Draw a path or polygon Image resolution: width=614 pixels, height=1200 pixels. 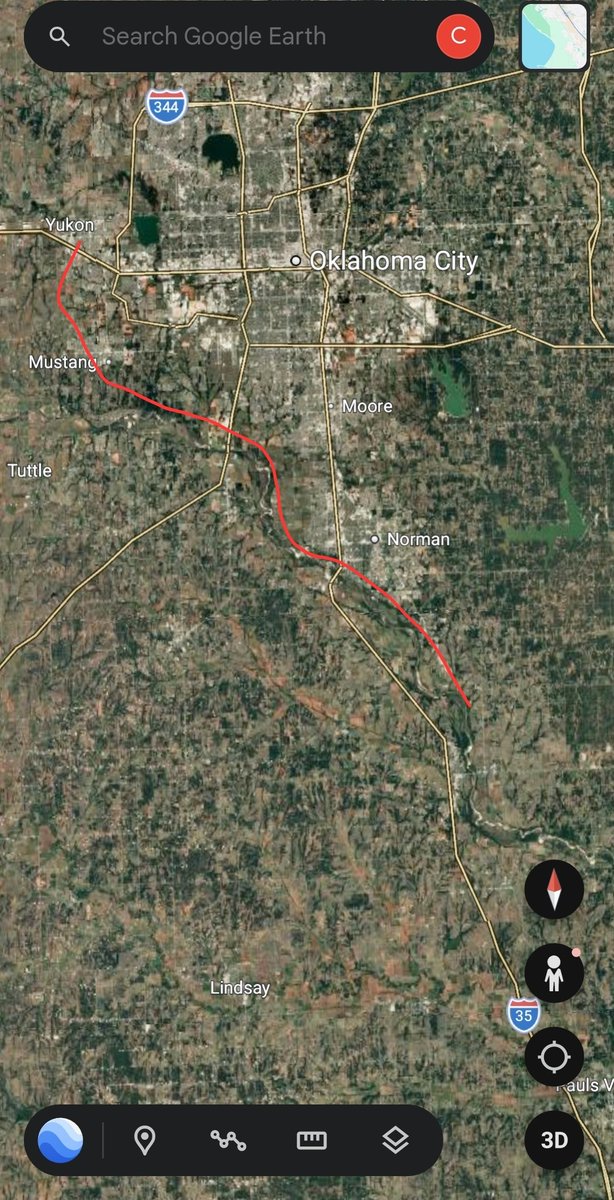tap(228, 1140)
